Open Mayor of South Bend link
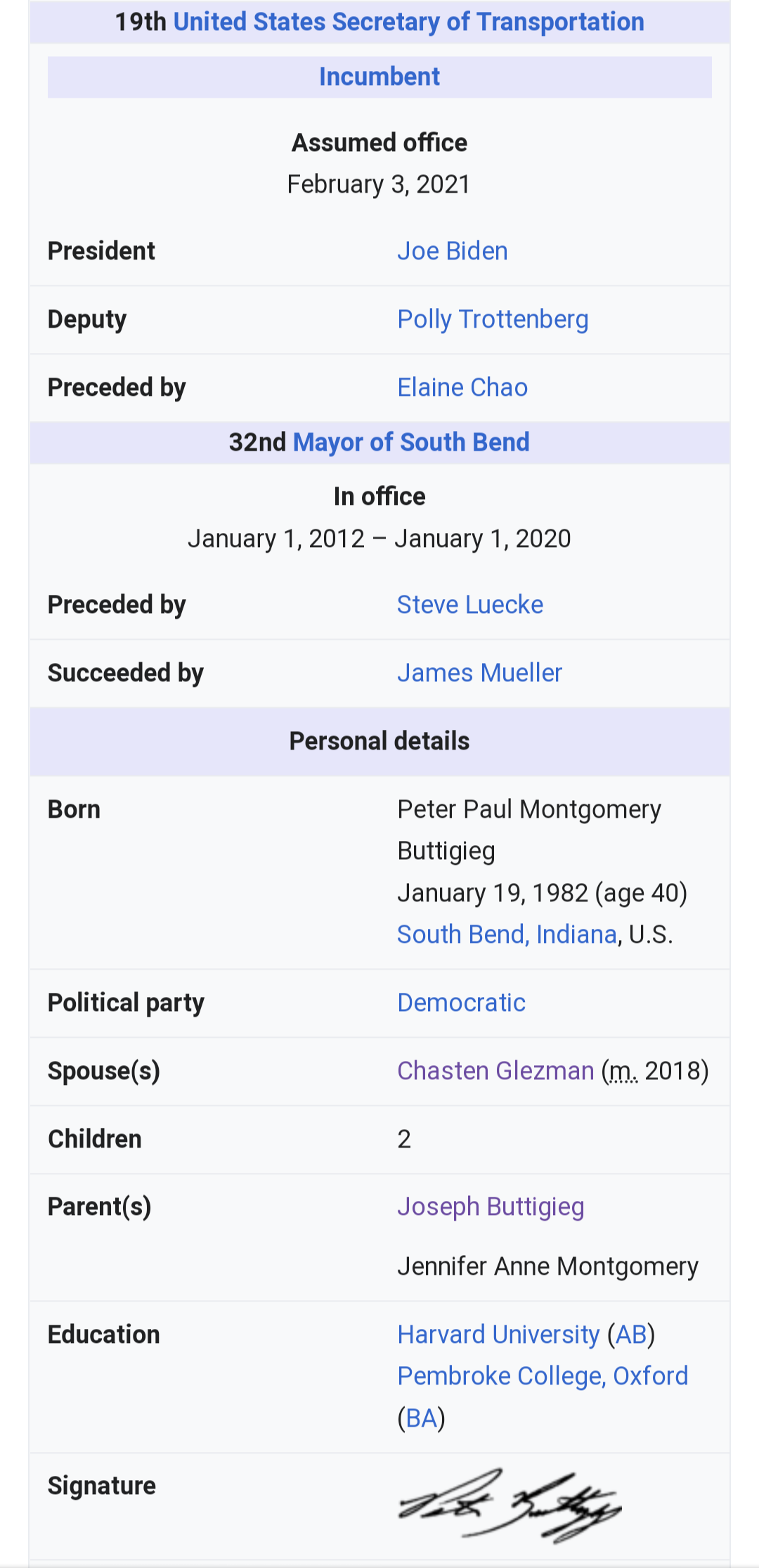 pyautogui.click(x=411, y=442)
